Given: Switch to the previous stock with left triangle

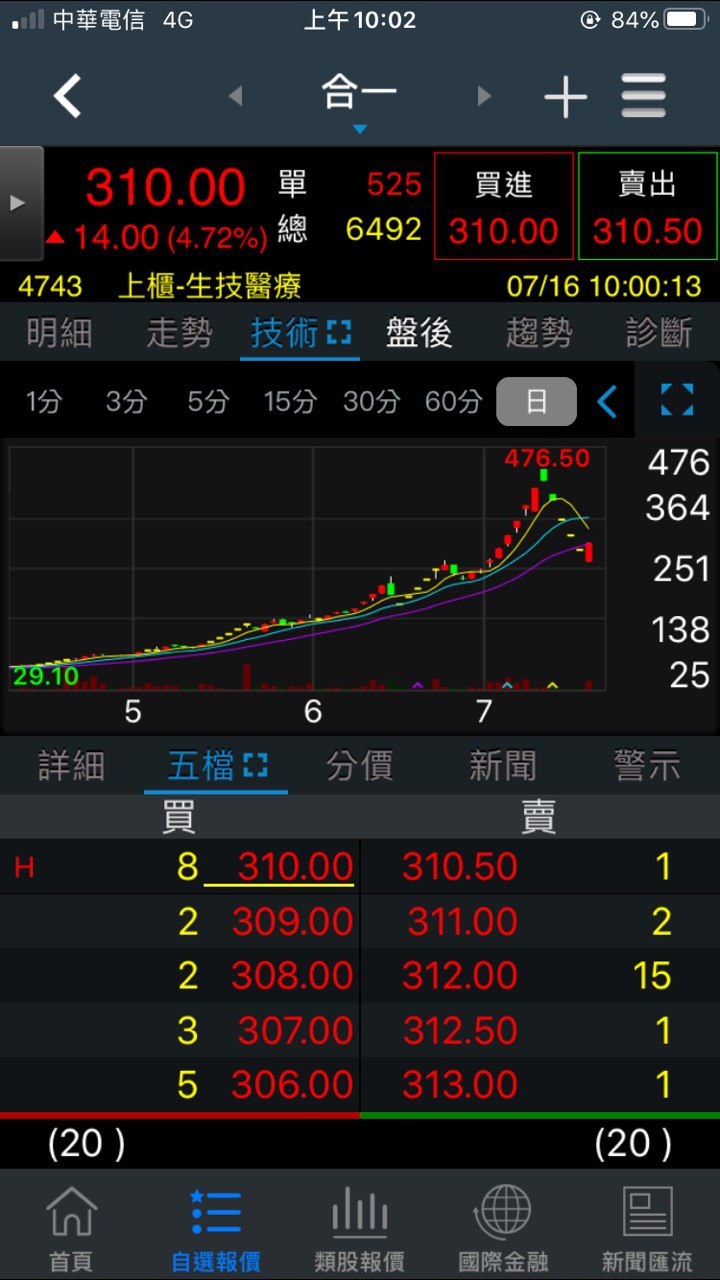Looking at the screenshot, I should [x=236, y=97].
